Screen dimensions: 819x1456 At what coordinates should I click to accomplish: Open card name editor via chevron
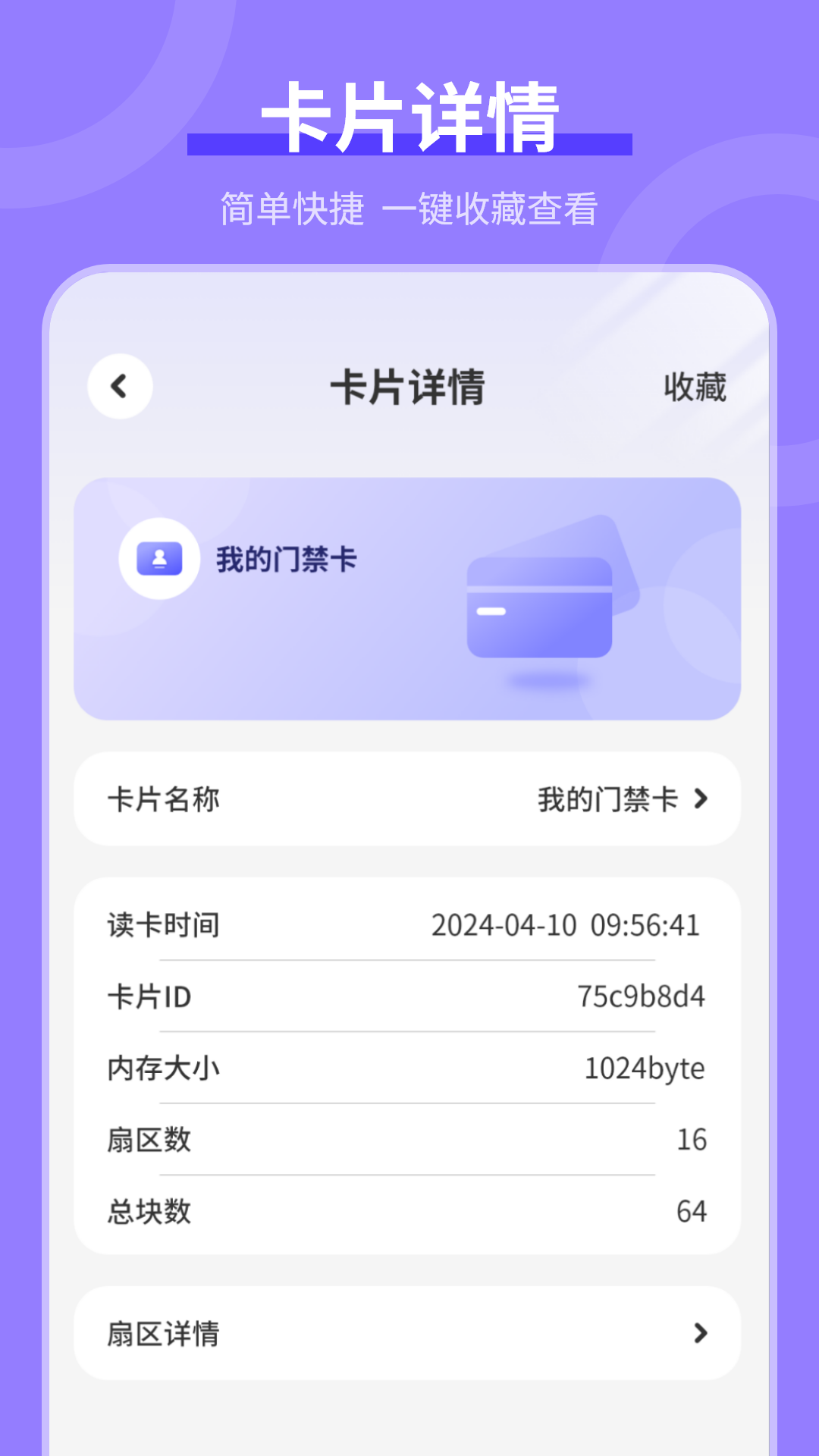(702, 798)
